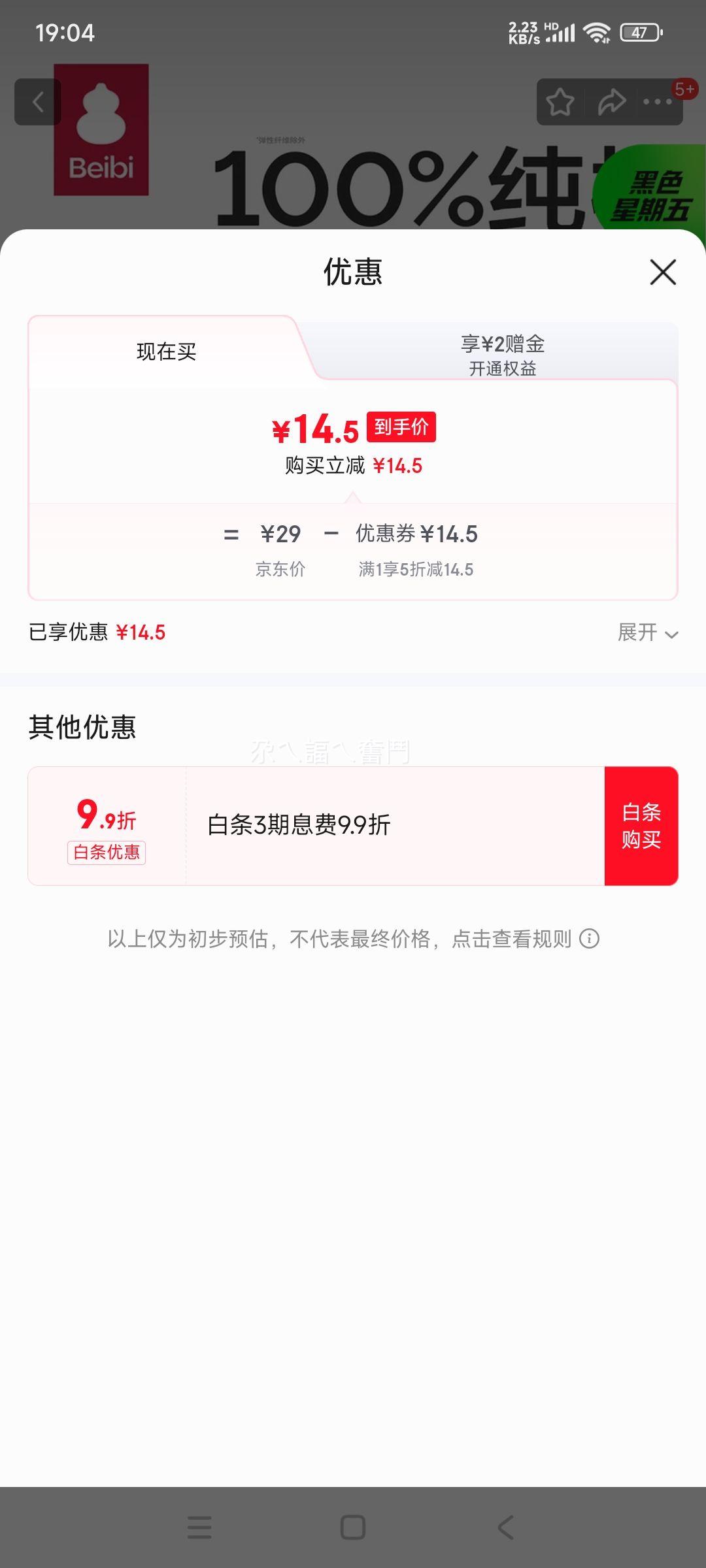The width and height of the screenshot is (706, 1568).
Task: Share this product page
Action: [612, 102]
